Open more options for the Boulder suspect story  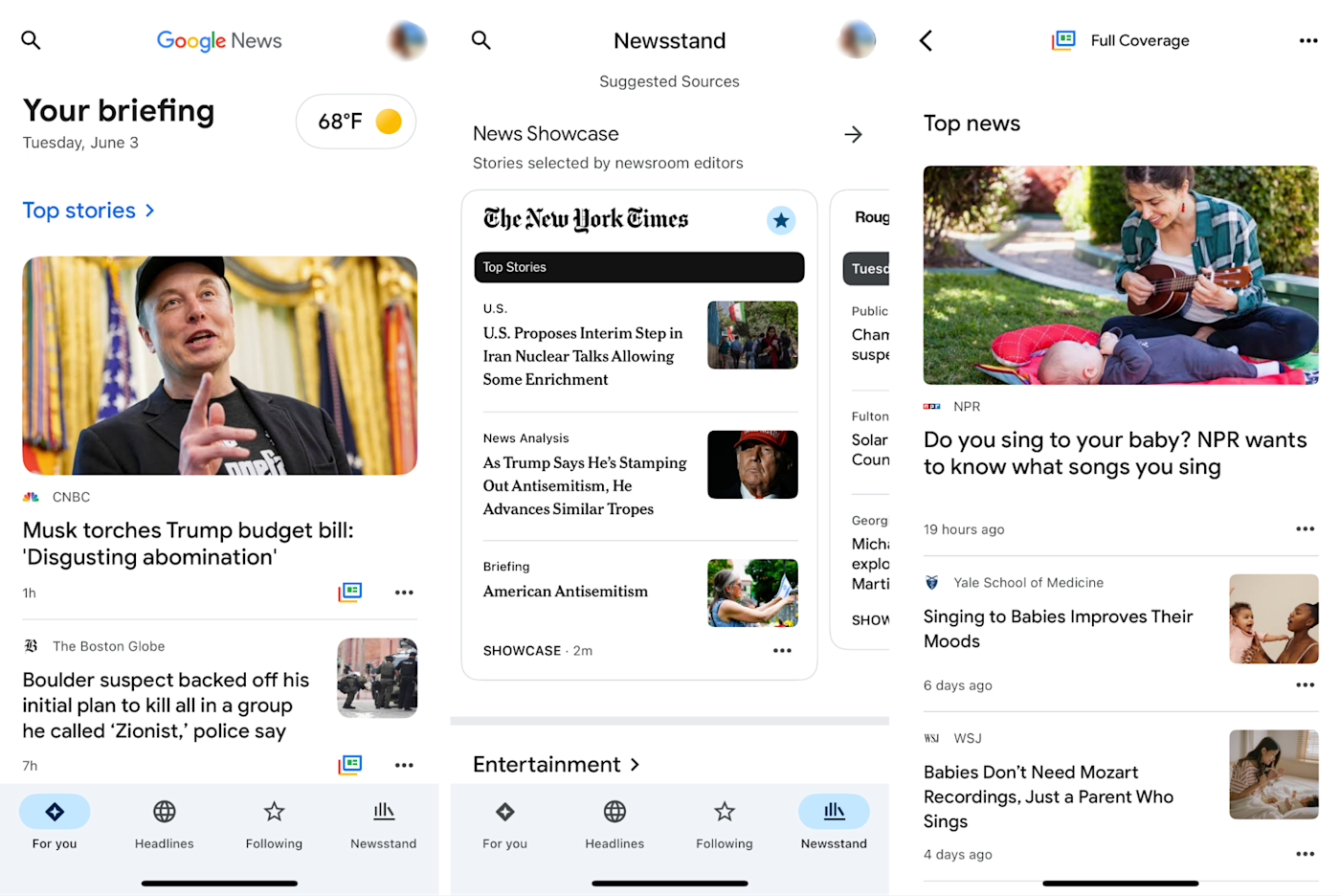click(404, 765)
